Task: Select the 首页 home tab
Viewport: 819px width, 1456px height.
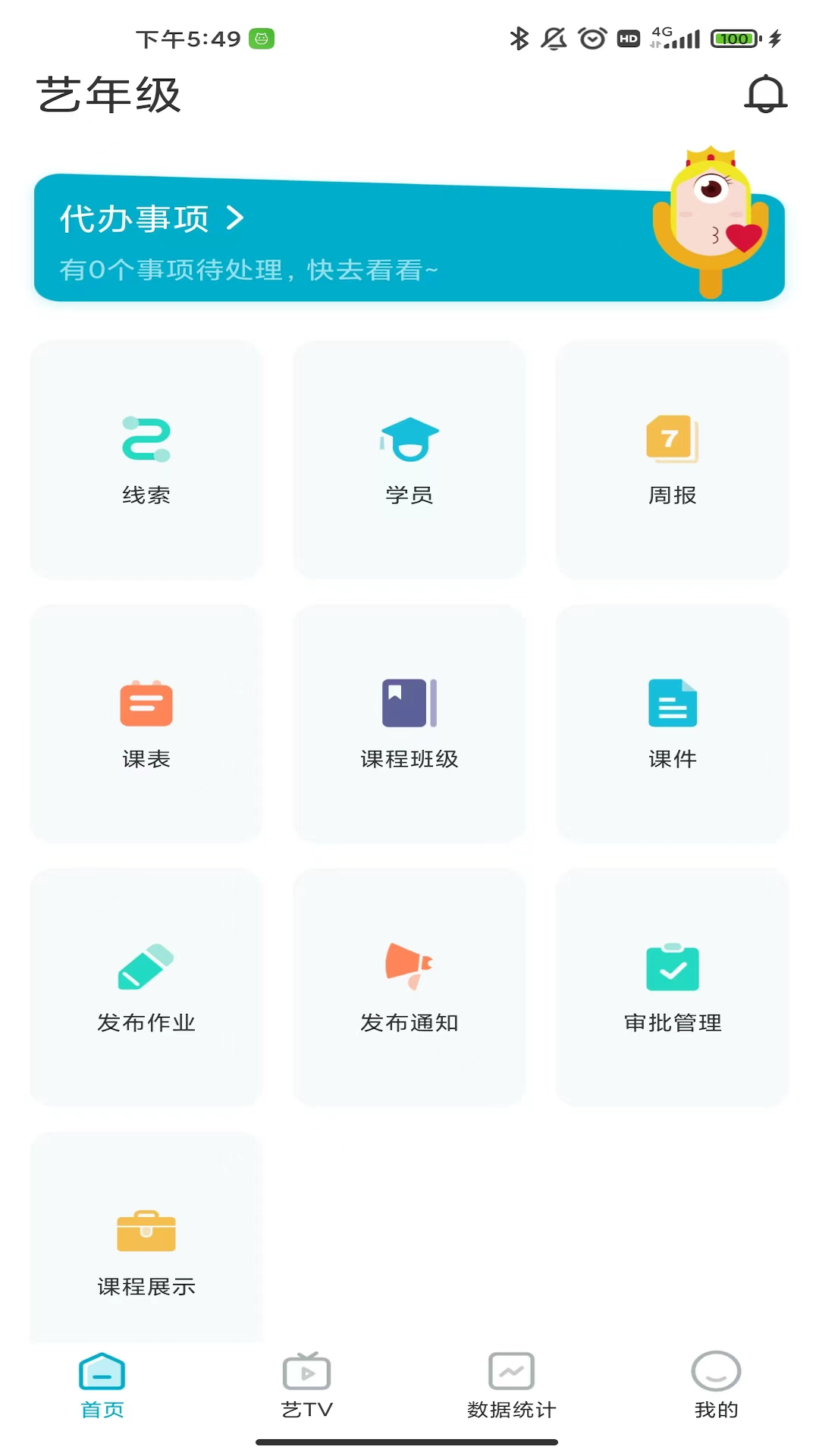Action: 102,1386
